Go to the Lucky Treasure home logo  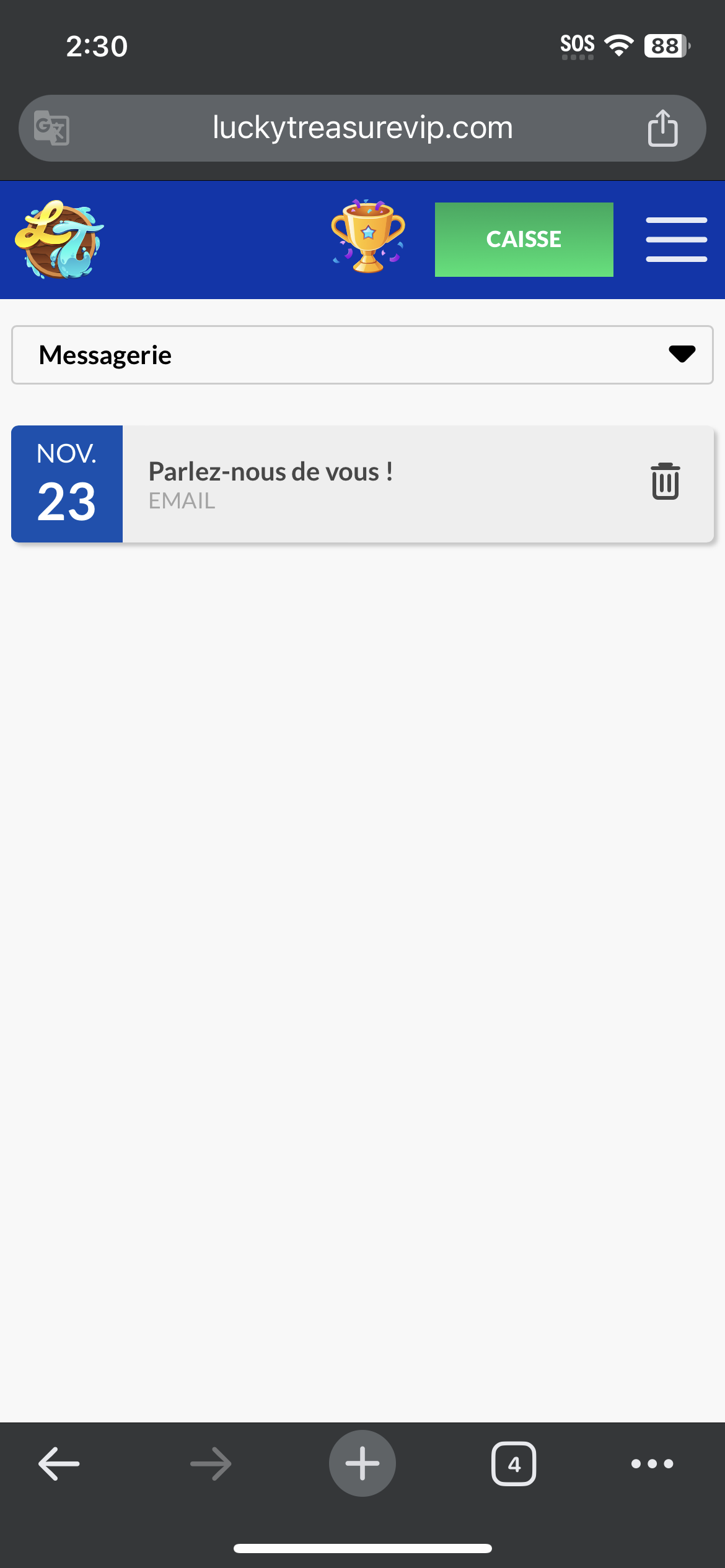(59, 240)
